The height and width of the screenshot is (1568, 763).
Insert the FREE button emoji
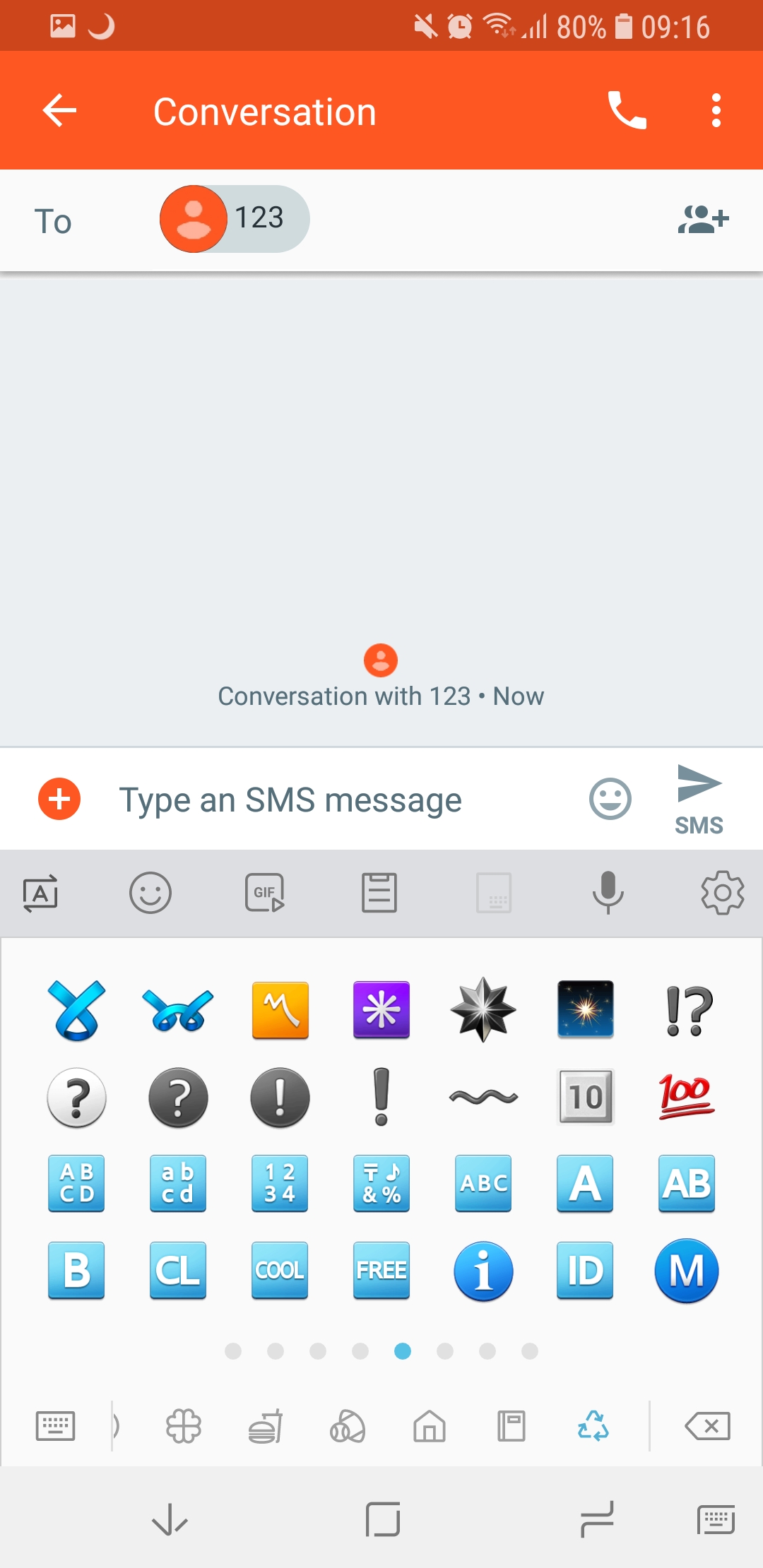click(381, 1270)
